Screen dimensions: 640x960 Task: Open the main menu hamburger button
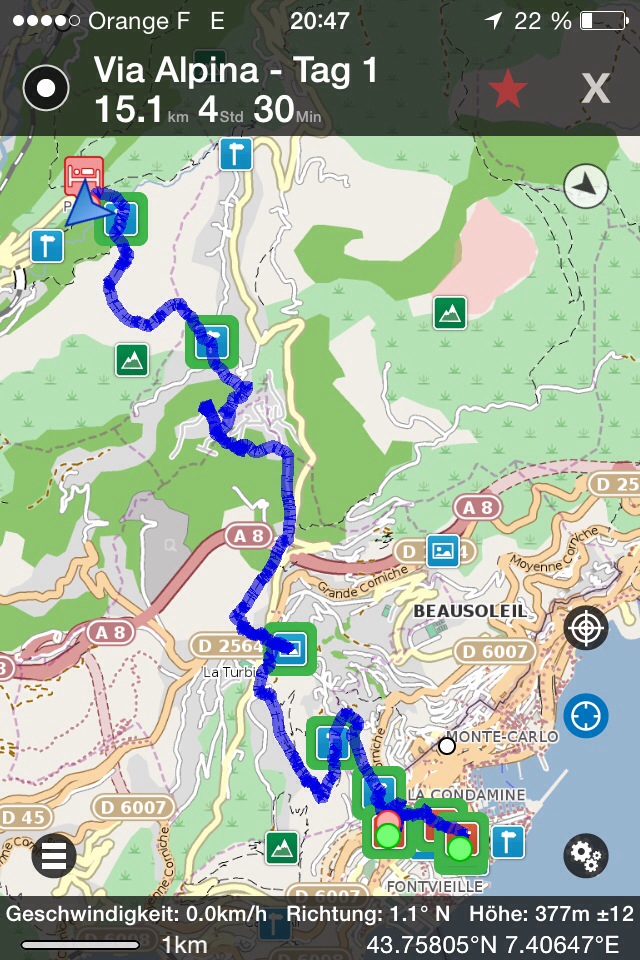pyautogui.click(x=54, y=856)
